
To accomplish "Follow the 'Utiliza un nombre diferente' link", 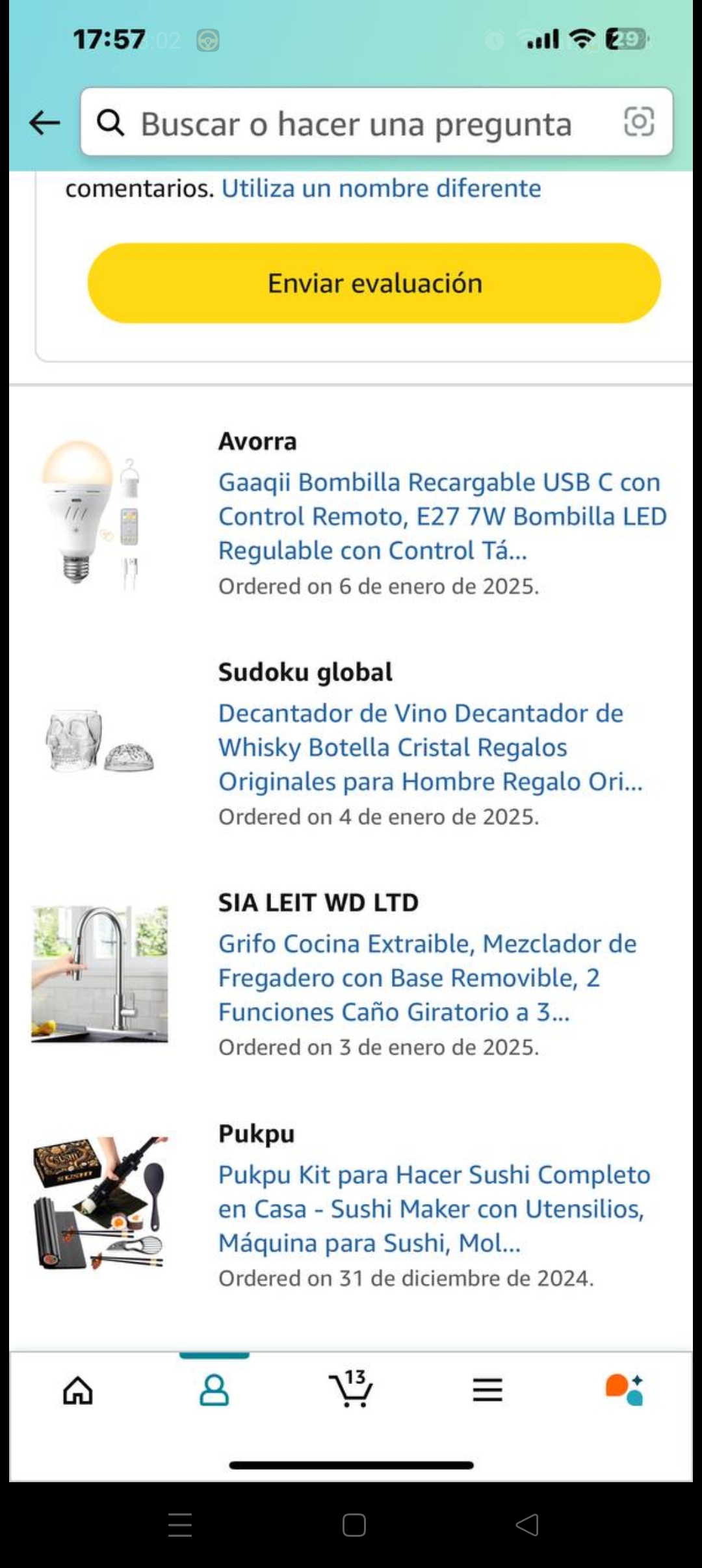I will pyautogui.click(x=381, y=189).
